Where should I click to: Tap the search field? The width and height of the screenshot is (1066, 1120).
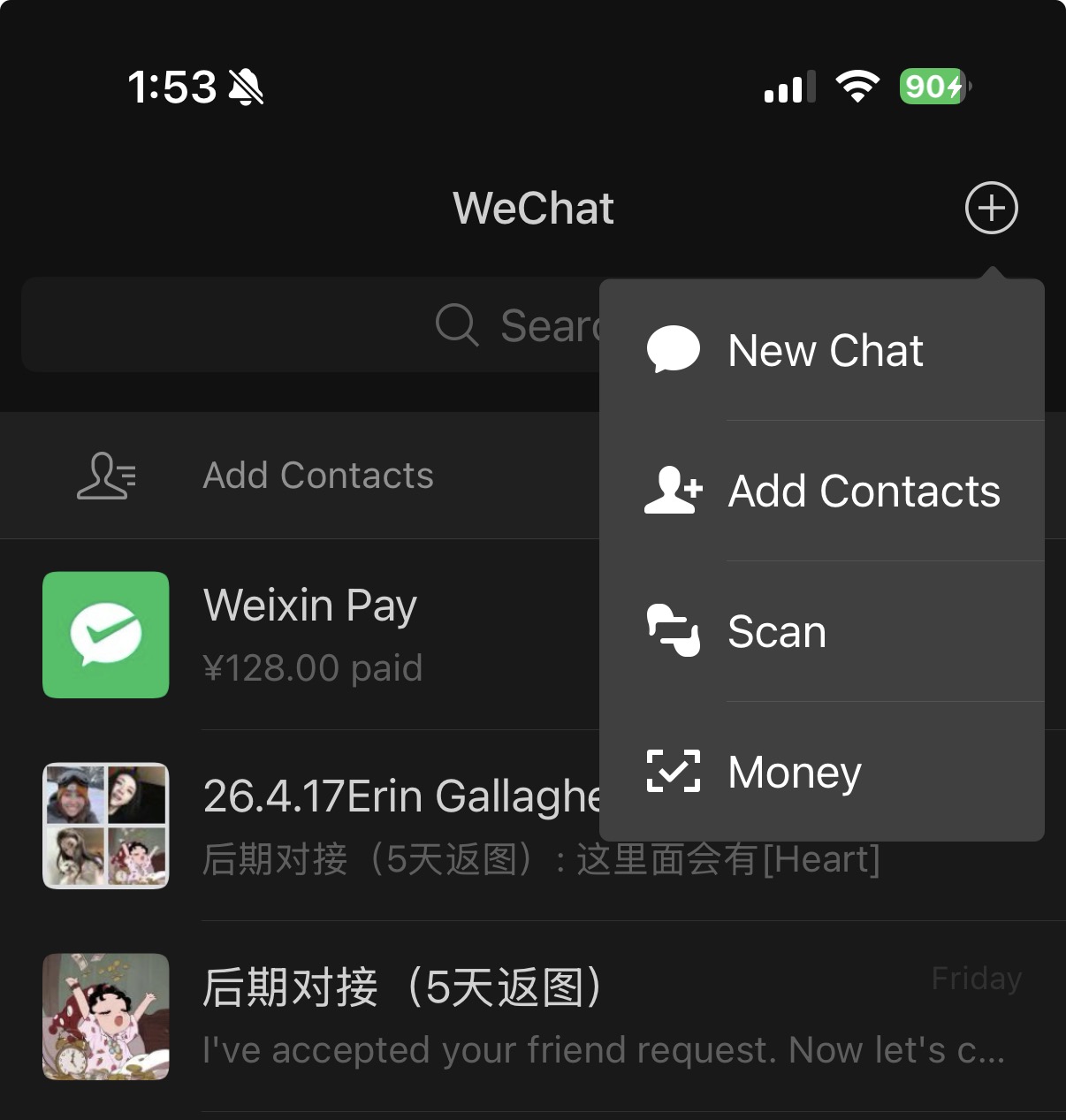(x=309, y=325)
